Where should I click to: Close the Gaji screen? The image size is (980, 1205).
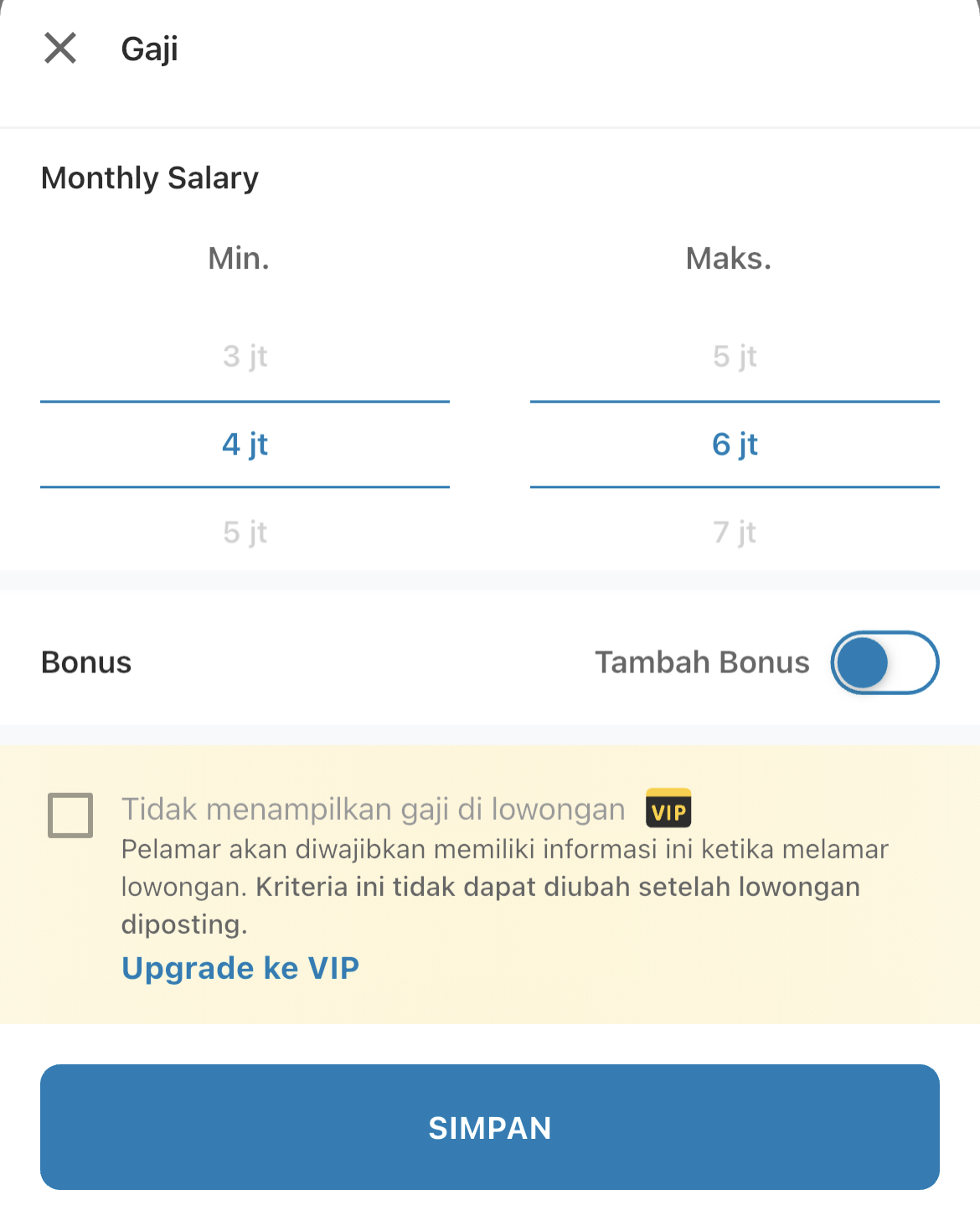tap(60, 49)
